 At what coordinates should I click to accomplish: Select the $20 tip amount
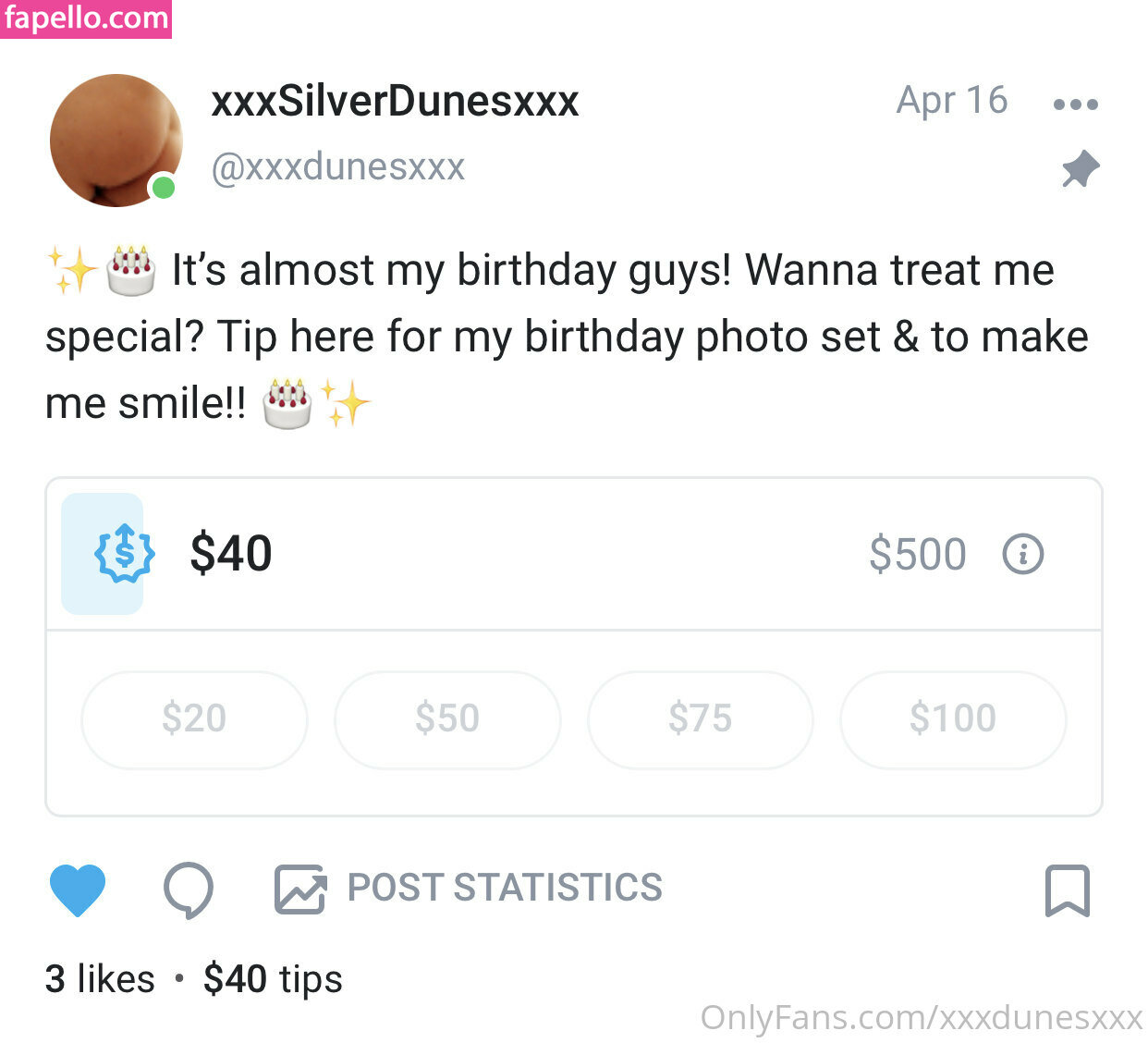pos(194,718)
